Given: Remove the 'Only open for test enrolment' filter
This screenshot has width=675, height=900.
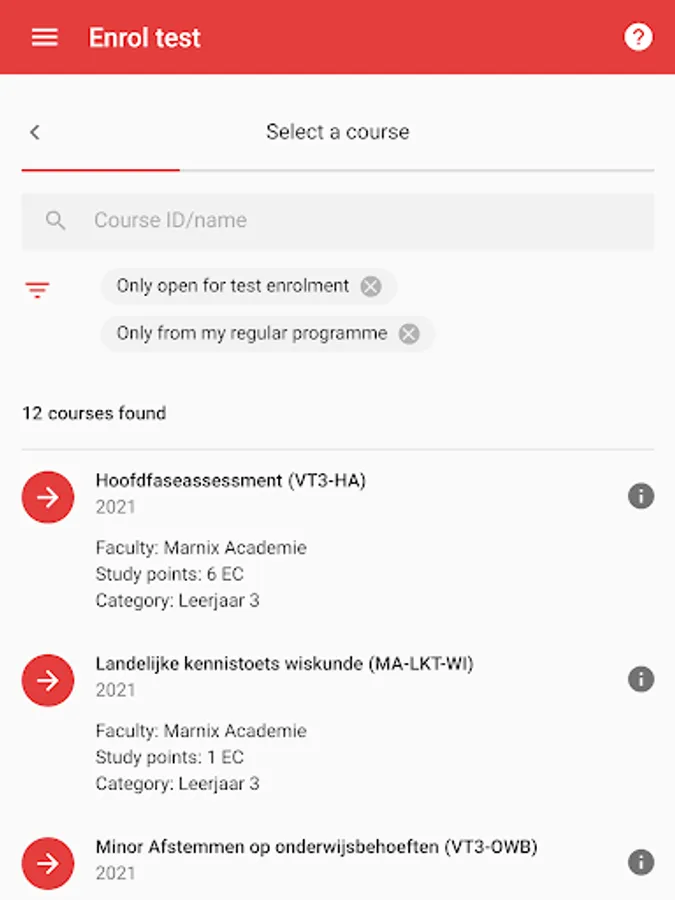Looking at the screenshot, I should tap(371, 287).
